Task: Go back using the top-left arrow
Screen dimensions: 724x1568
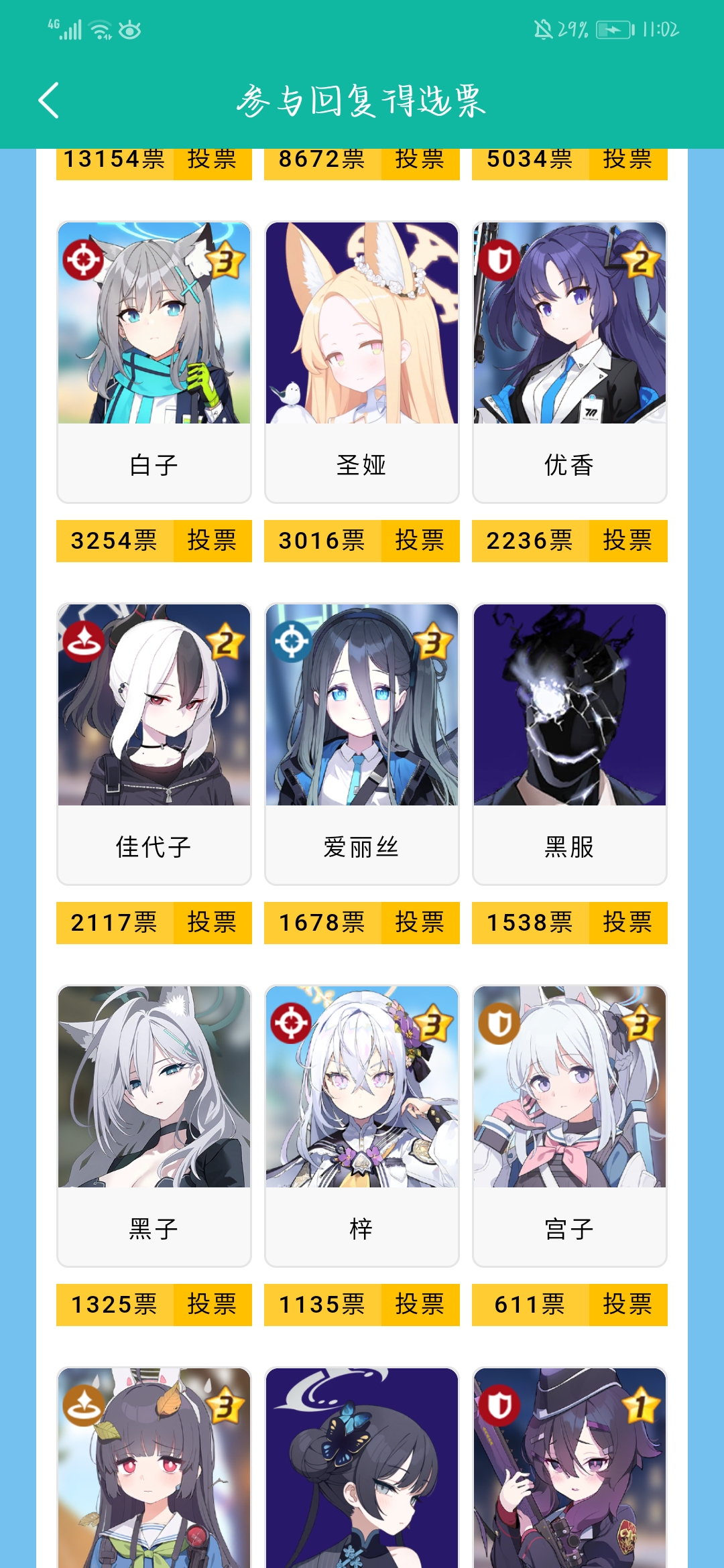Action: pyautogui.click(x=49, y=101)
